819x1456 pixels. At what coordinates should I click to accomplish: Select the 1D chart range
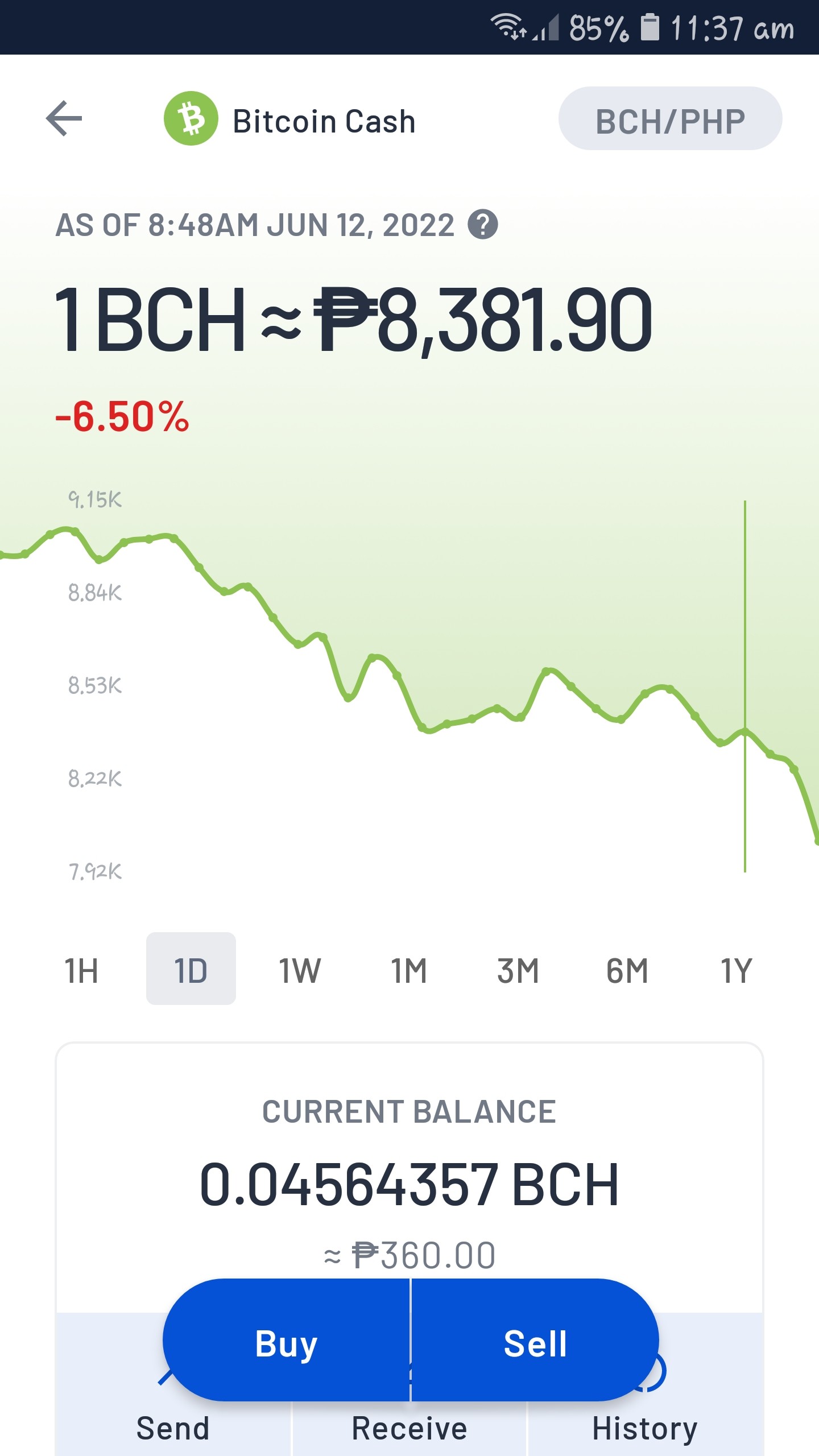[191, 969]
